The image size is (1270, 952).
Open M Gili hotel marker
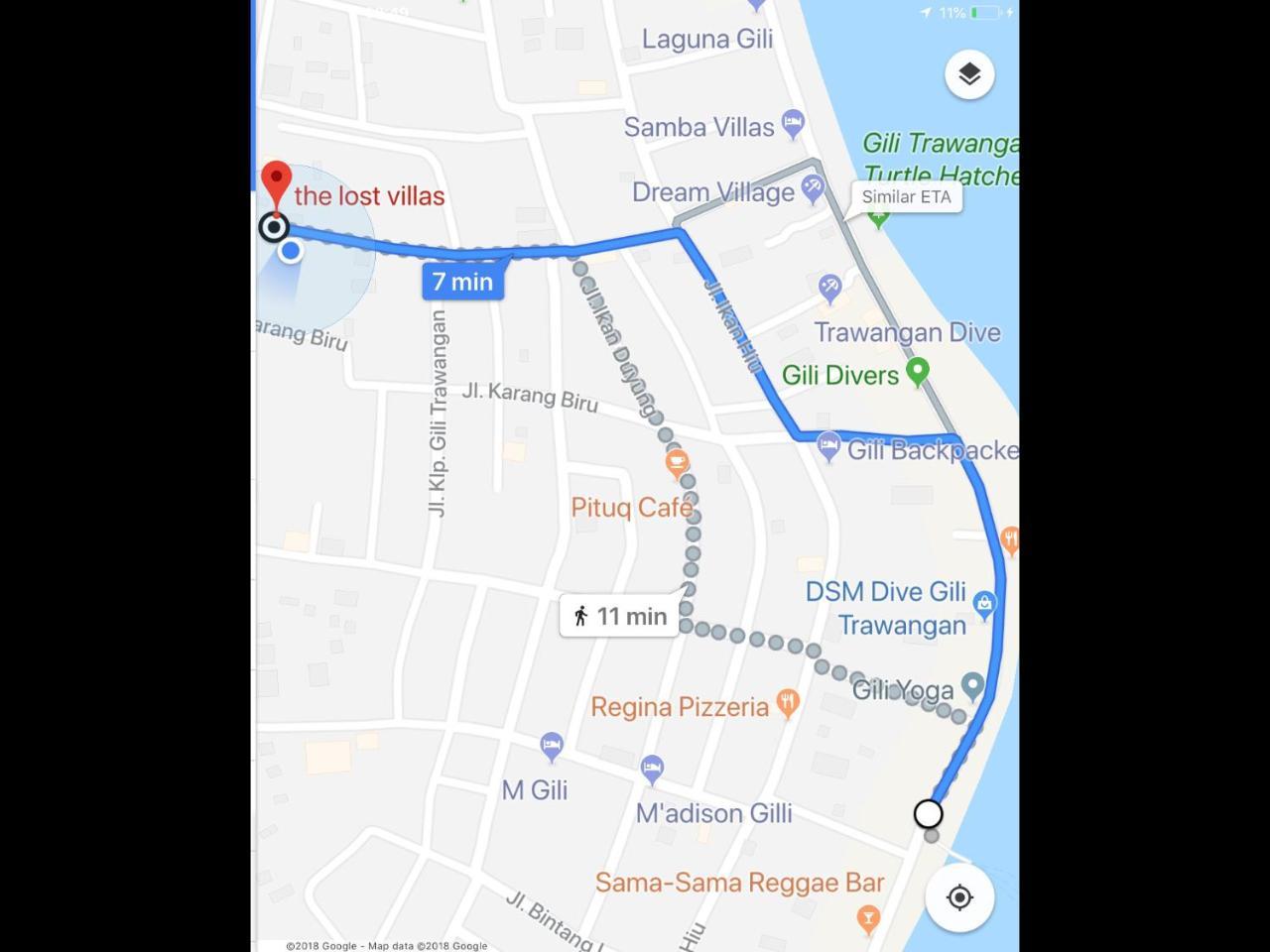coord(552,744)
